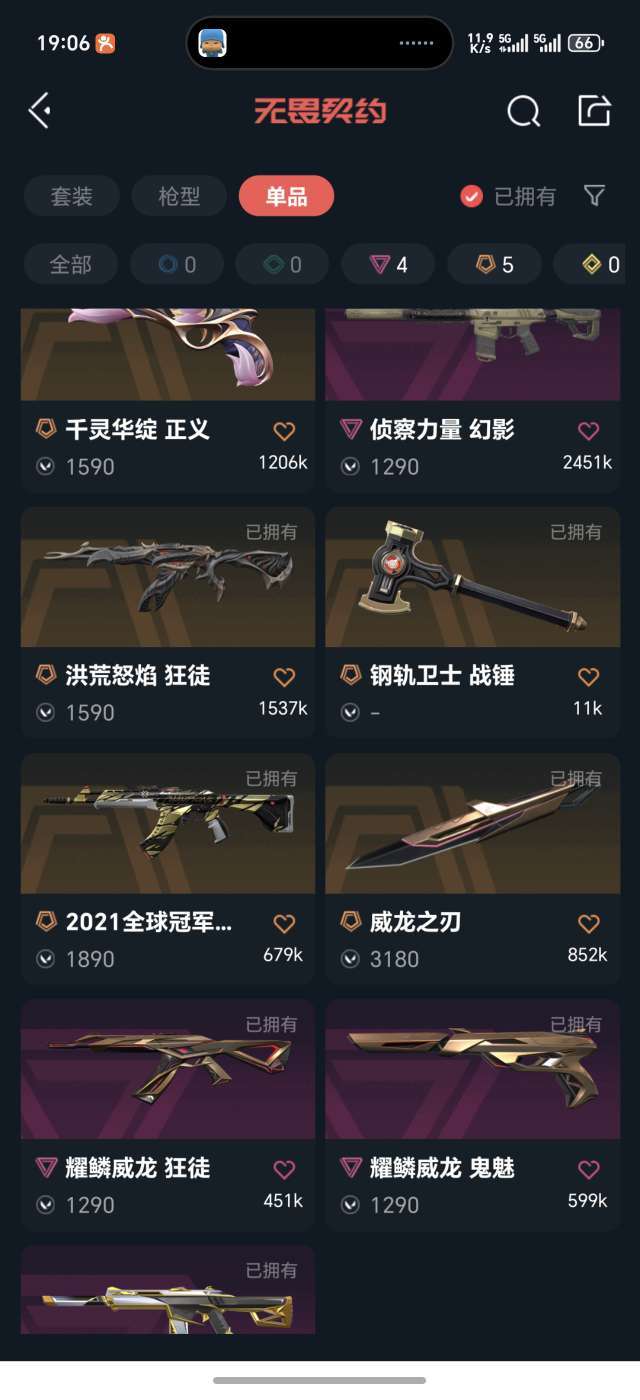
Task: Favorite the 侦察力量 幻影 skin
Action: click(x=589, y=431)
